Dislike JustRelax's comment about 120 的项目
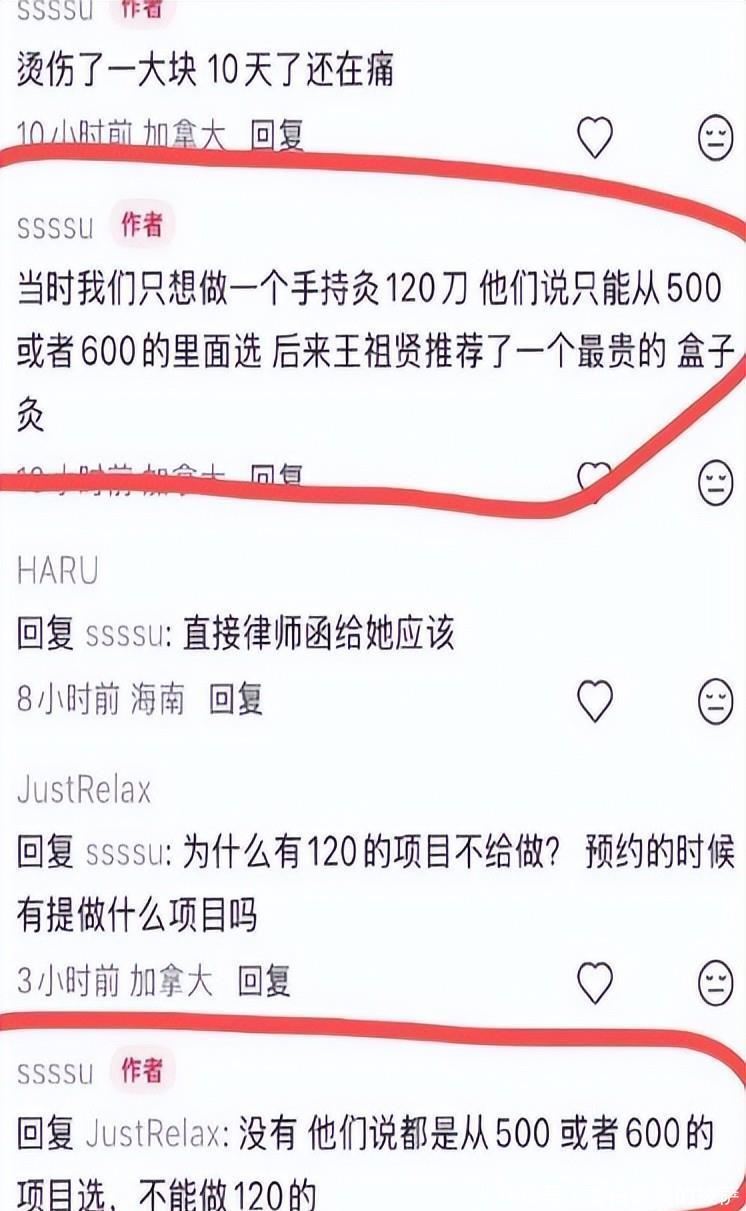The width and height of the screenshot is (746, 1211). [x=715, y=982]
